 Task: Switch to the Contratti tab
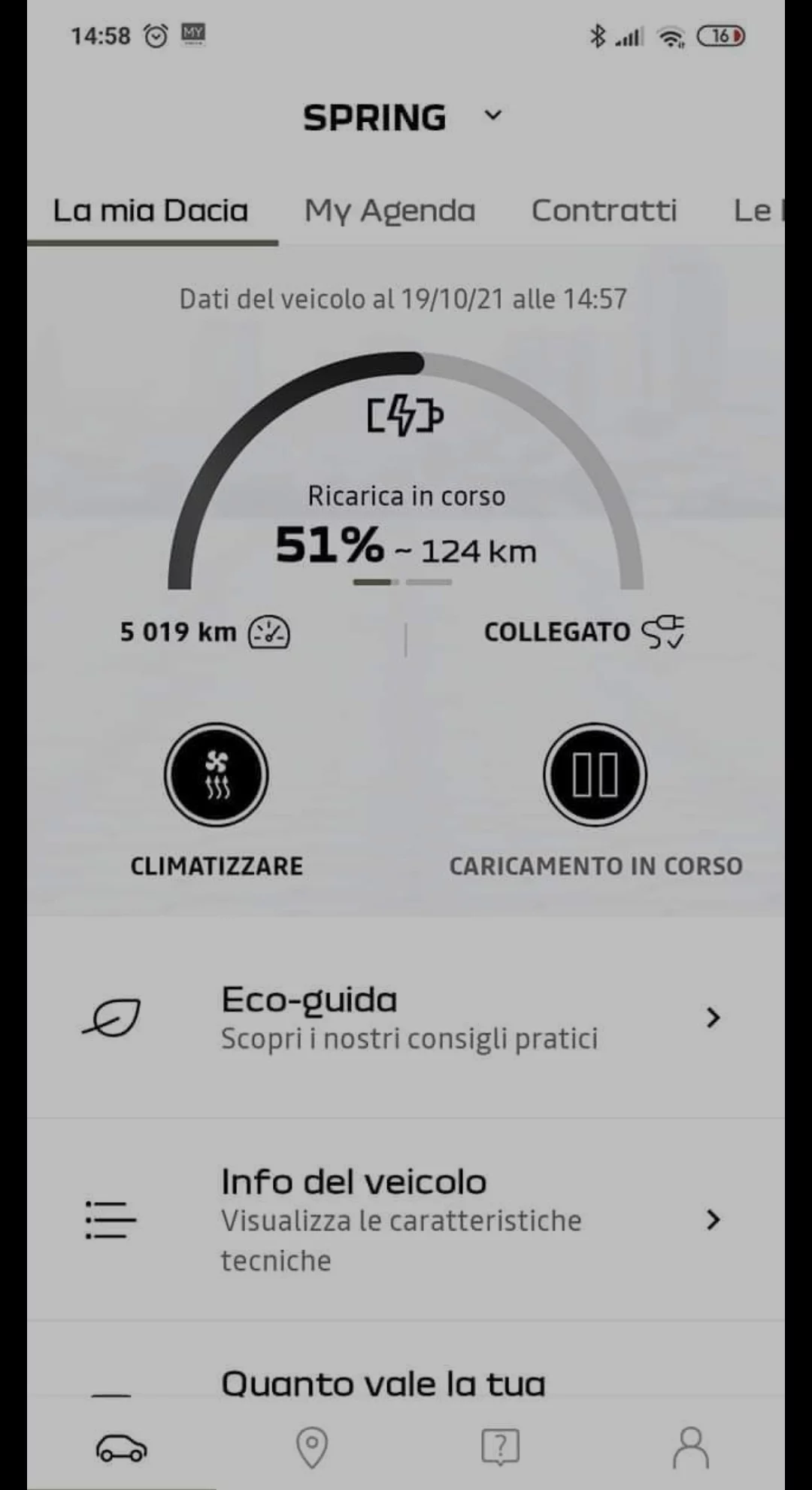(604, 211)
